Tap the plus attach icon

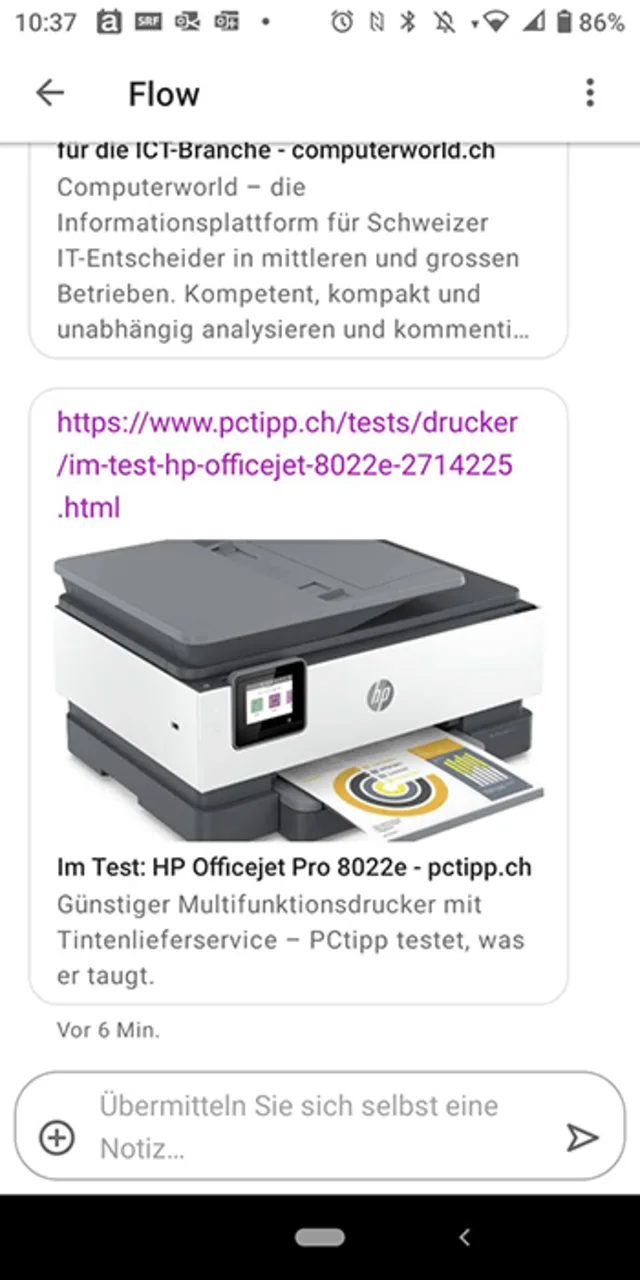click(57, 1137)
